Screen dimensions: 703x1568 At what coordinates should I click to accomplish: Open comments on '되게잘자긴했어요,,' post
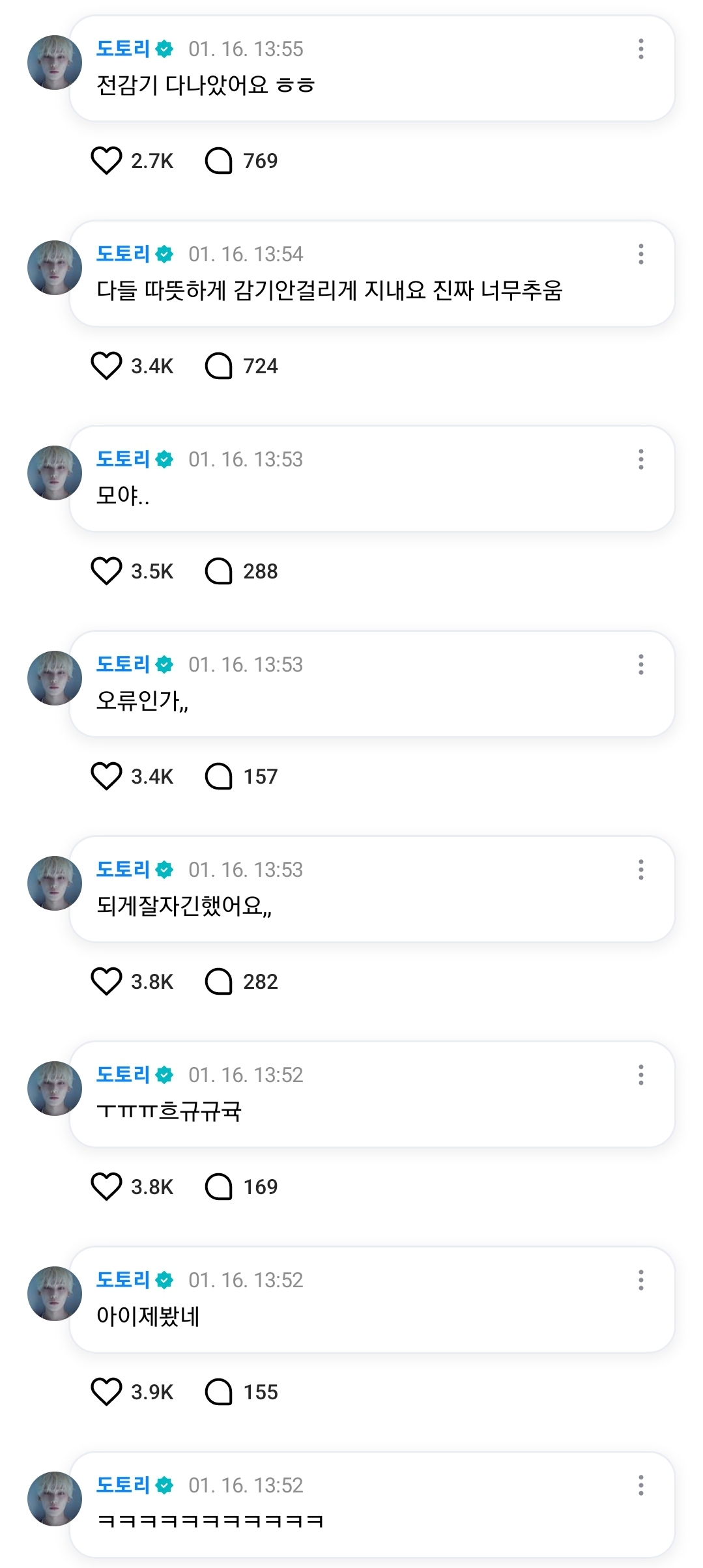tap(219, 982)
